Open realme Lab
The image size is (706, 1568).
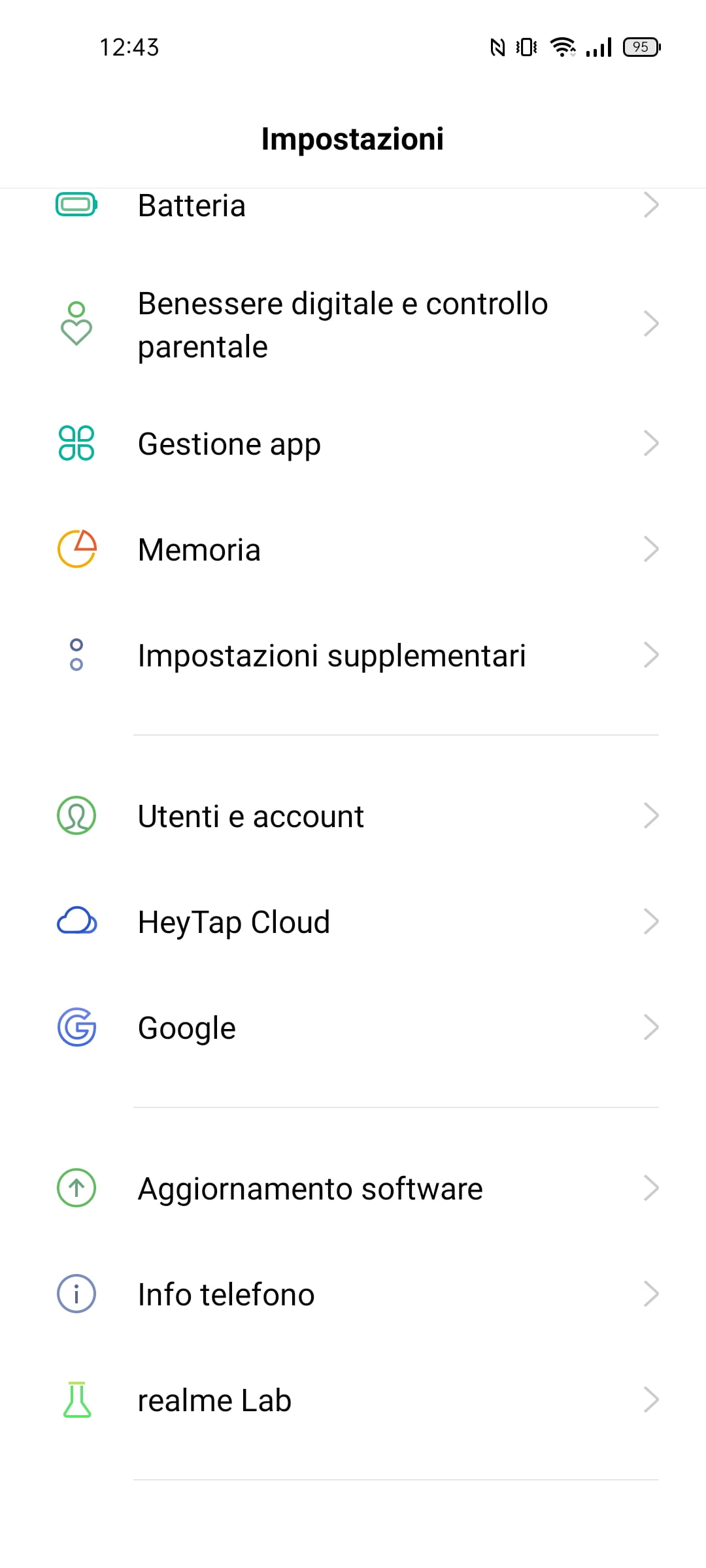point(353,1400)
